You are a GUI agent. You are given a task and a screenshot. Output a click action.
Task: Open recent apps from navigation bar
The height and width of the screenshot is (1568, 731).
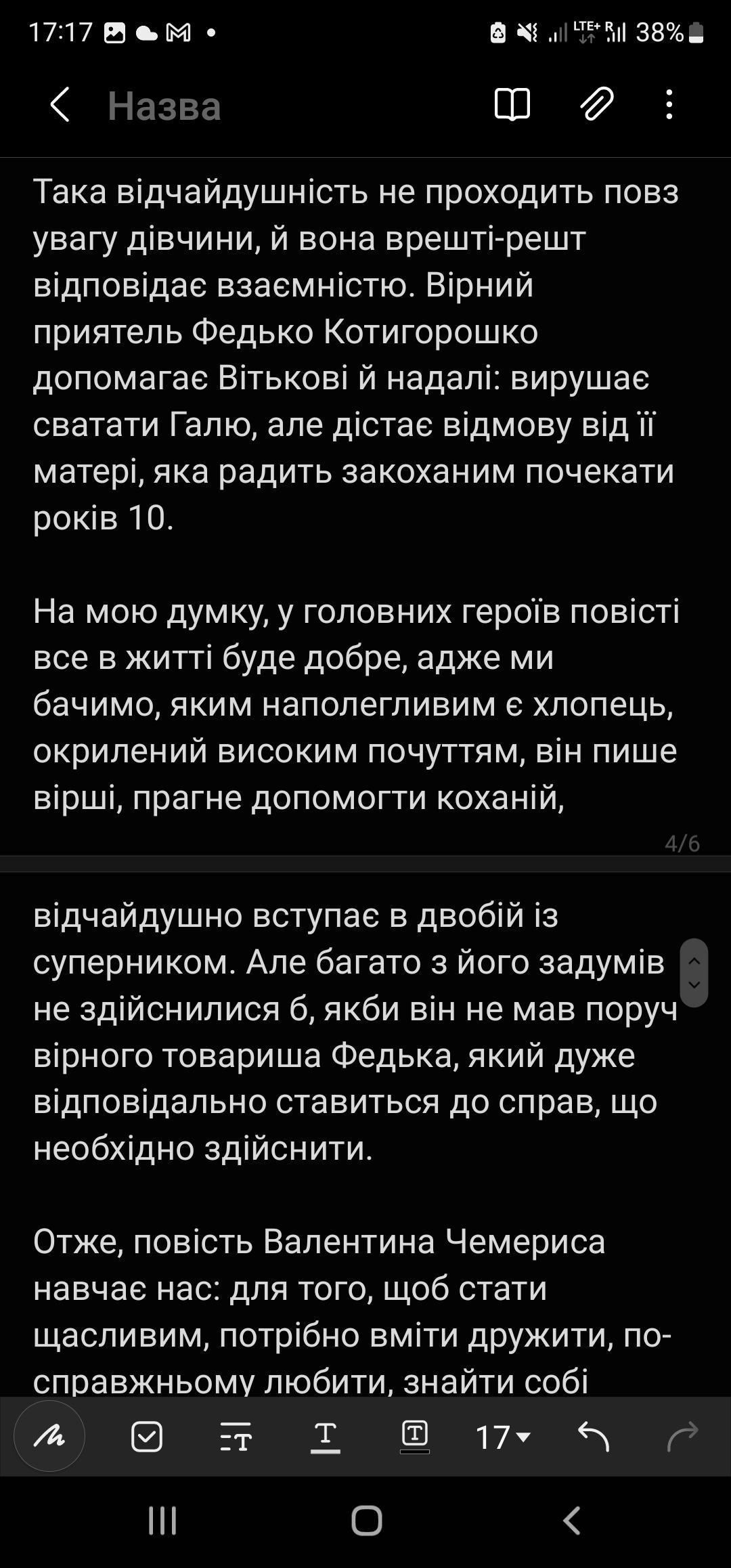[162, 1520]
